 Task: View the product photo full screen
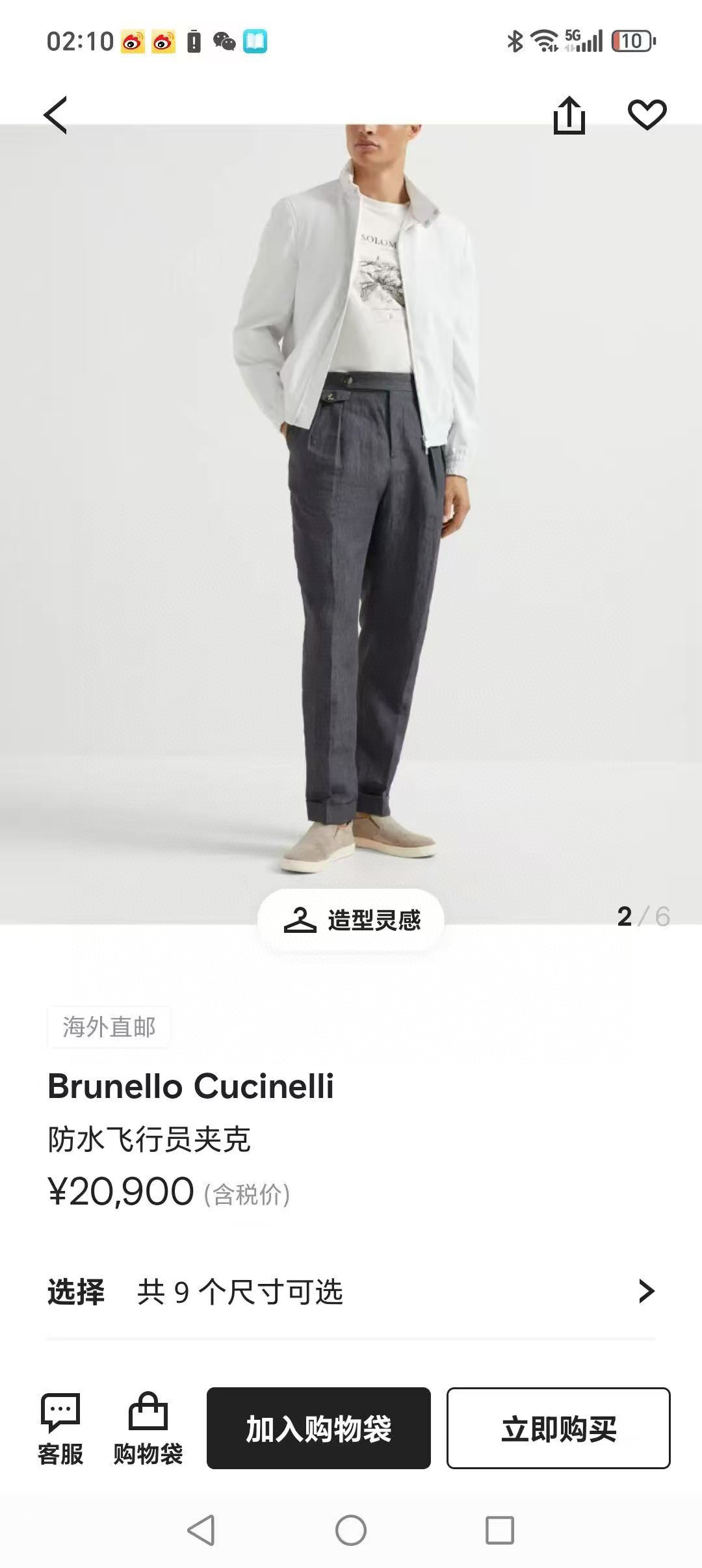point(351,520)
